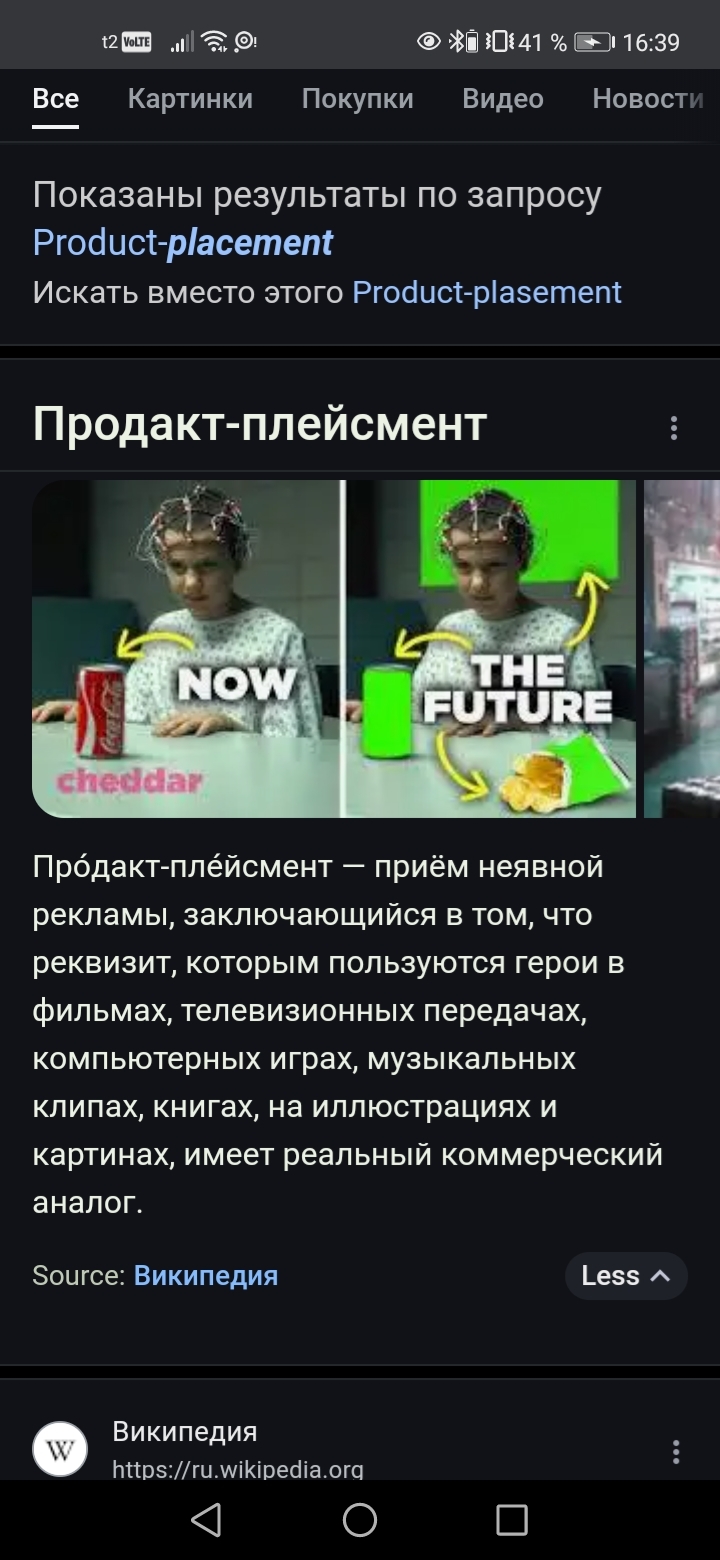Open the Википедия source link
The width and height of the screenshot is (720, 1560).
tap(205, 1276)
